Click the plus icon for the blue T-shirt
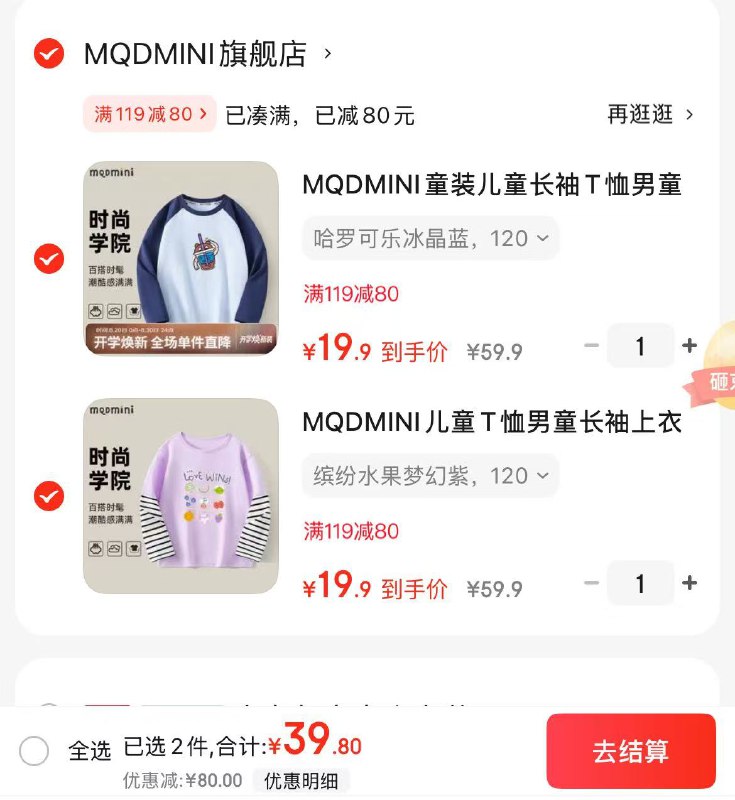The height and width of the screenshot is (800, 735). (x=690, y=345)
